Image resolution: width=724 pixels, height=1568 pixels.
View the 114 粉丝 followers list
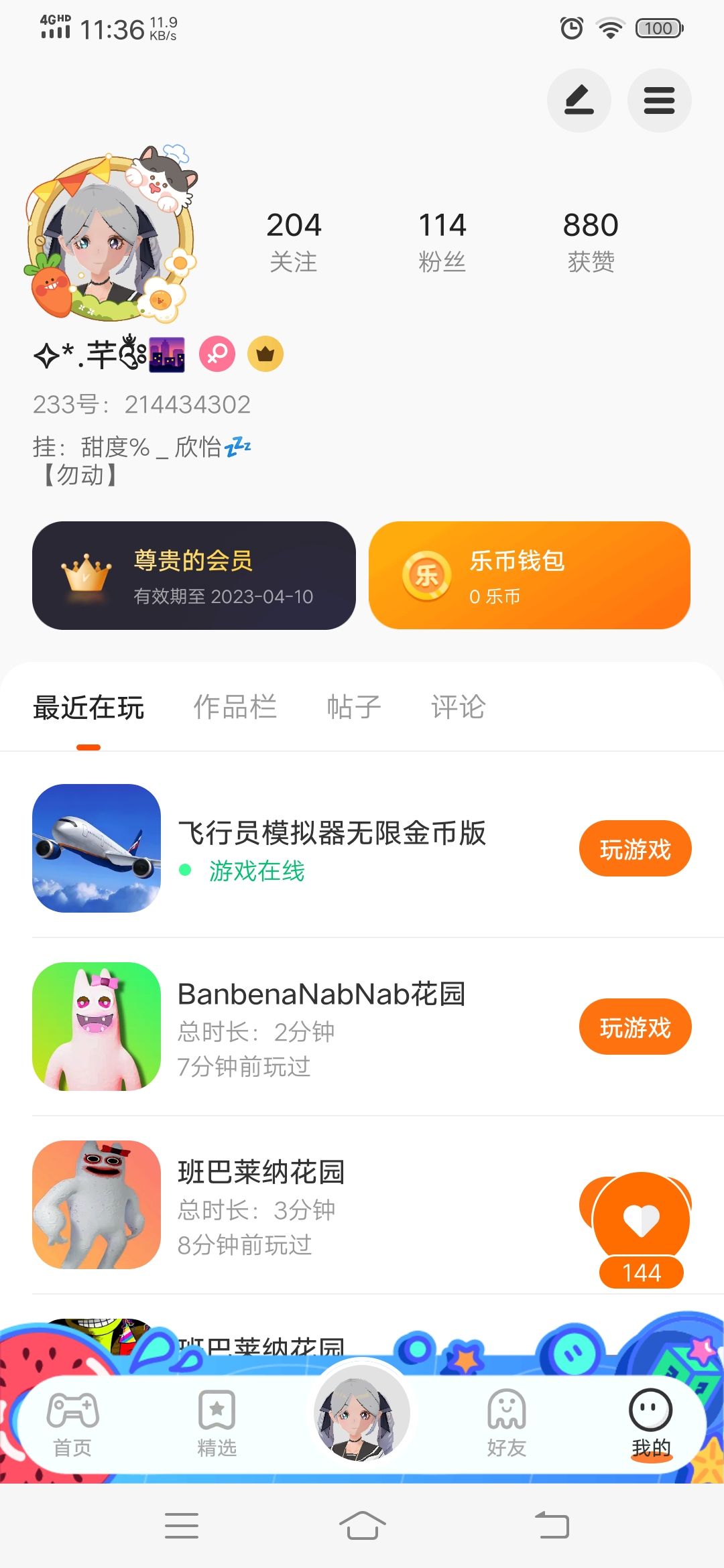point(442,241)
